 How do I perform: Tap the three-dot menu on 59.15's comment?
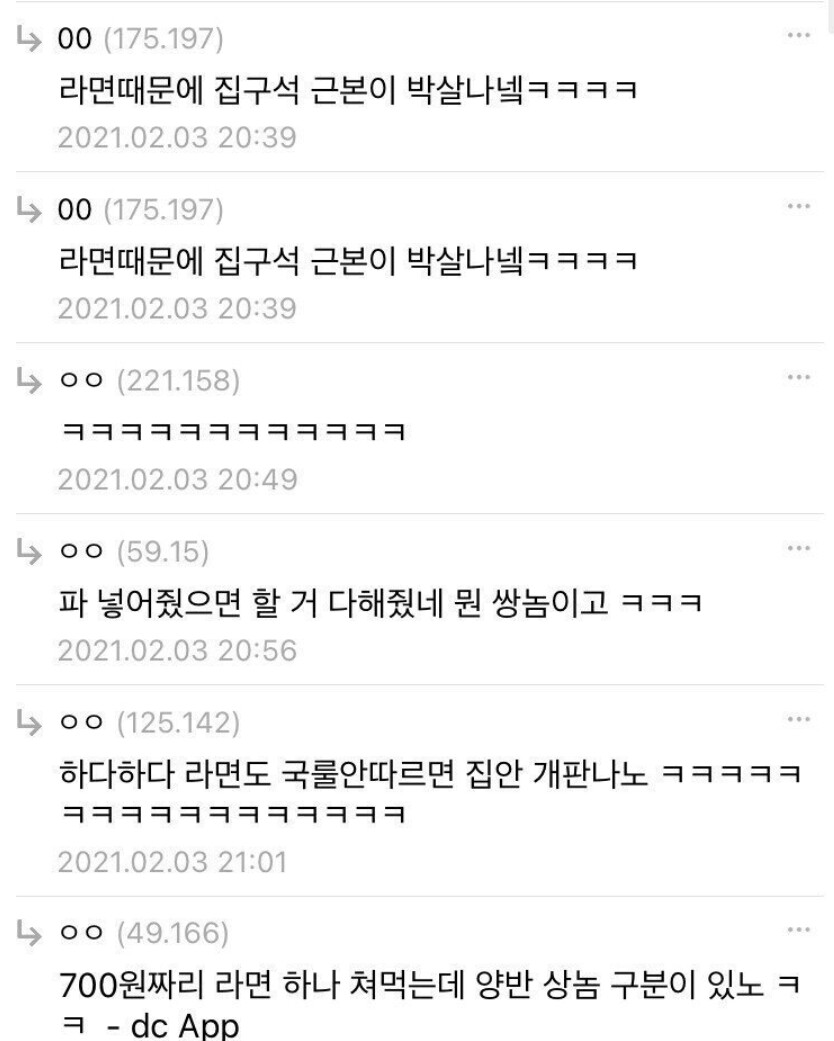pyautogui.click(x=797, y=549)
